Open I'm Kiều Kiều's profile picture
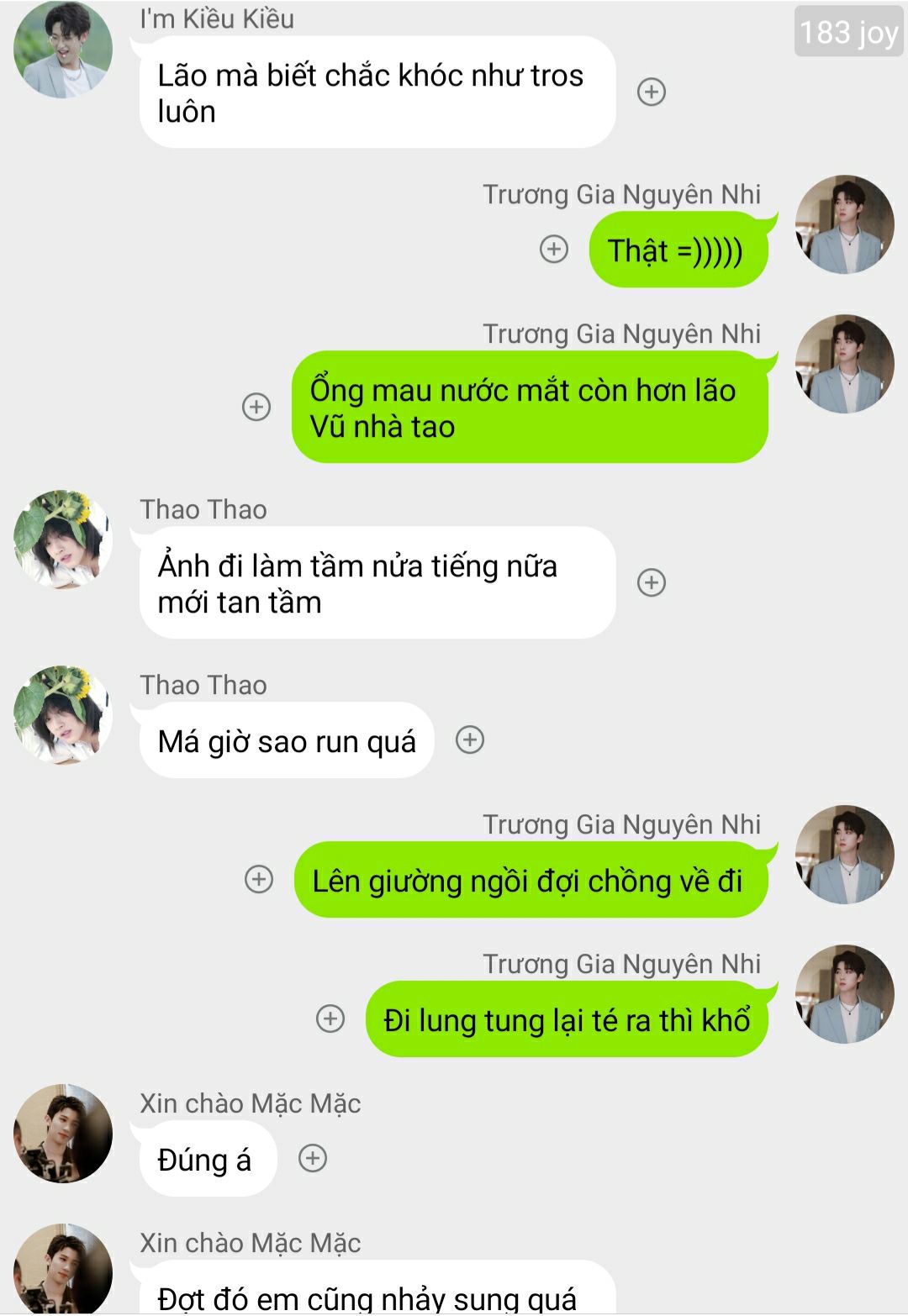This screenshot has width=908, height=1316. tap(63, 49)
